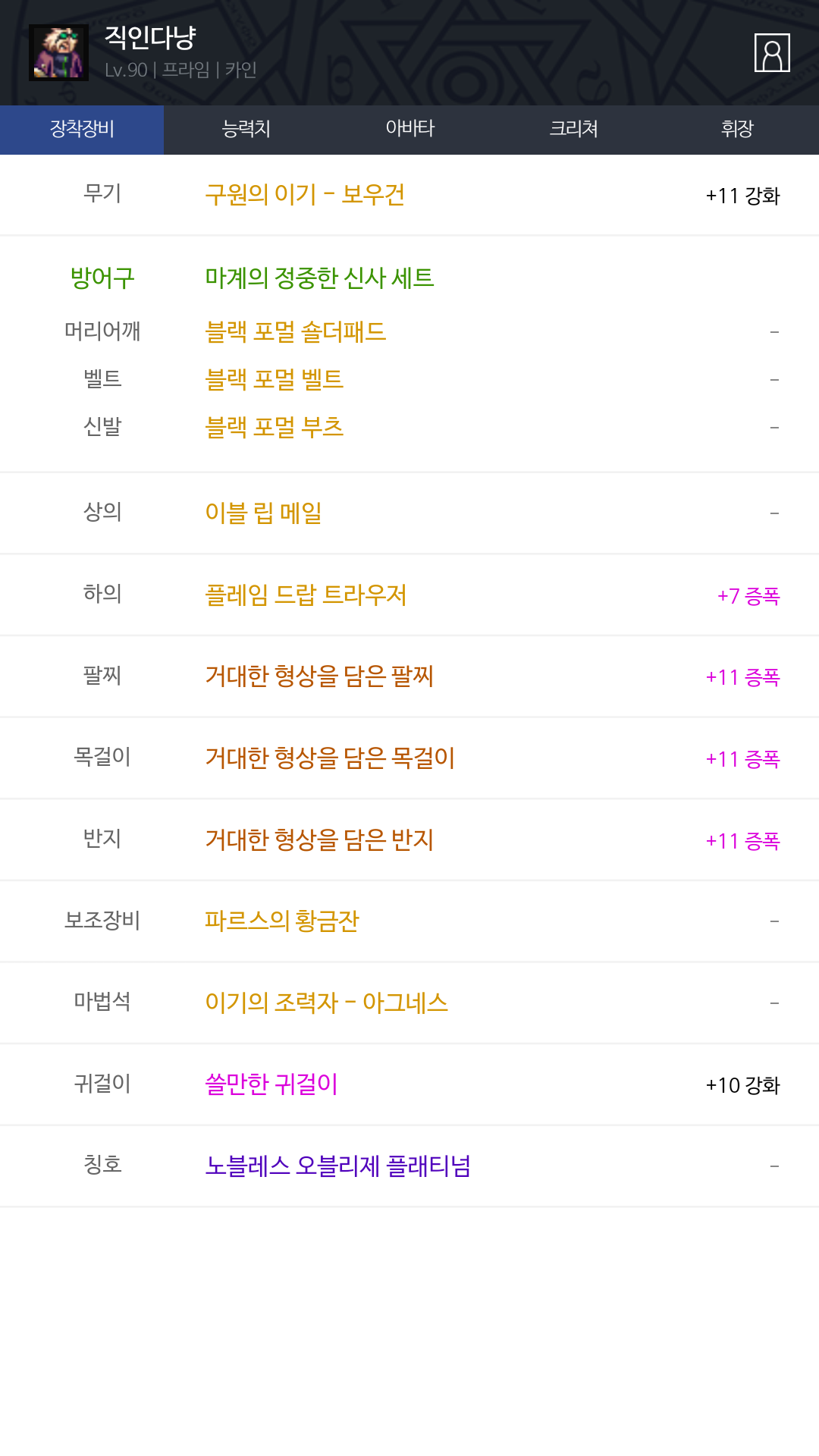Select the 휘장 tab
This screenshot has width=819, height=1456.
point(737,129)
